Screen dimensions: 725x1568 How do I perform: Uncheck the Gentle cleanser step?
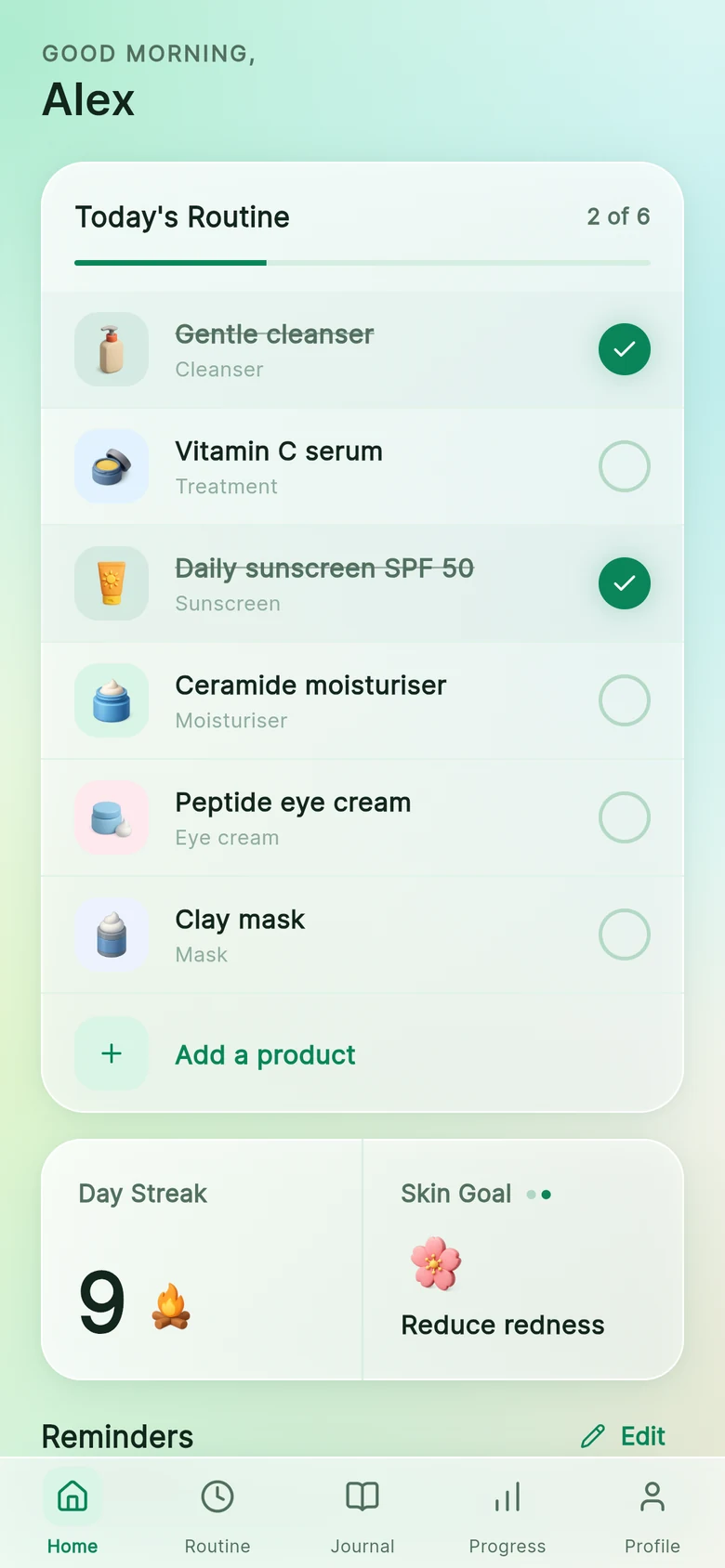coord(624,349)
